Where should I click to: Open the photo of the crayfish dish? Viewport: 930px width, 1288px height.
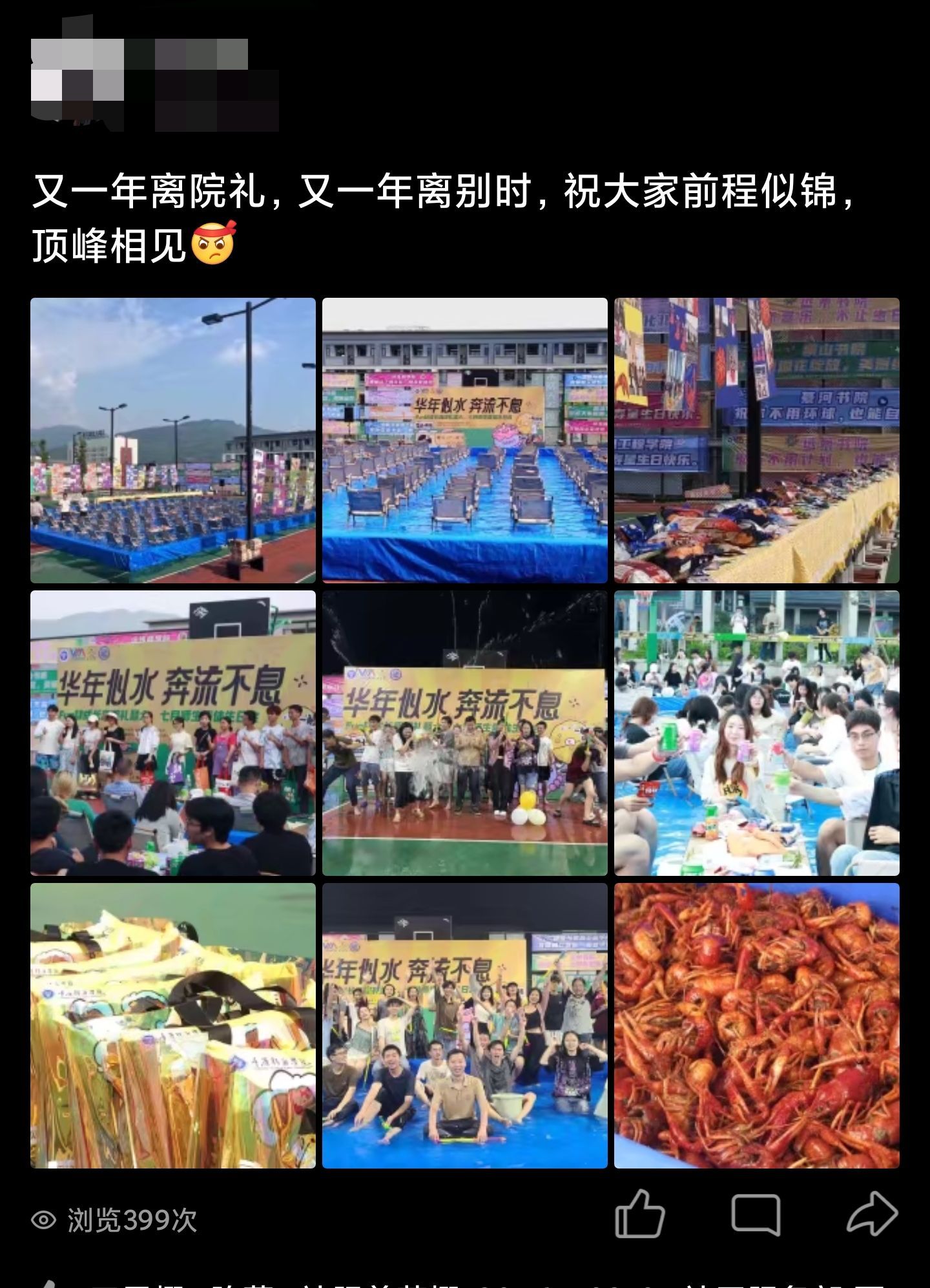click(x=756, y=1026)
